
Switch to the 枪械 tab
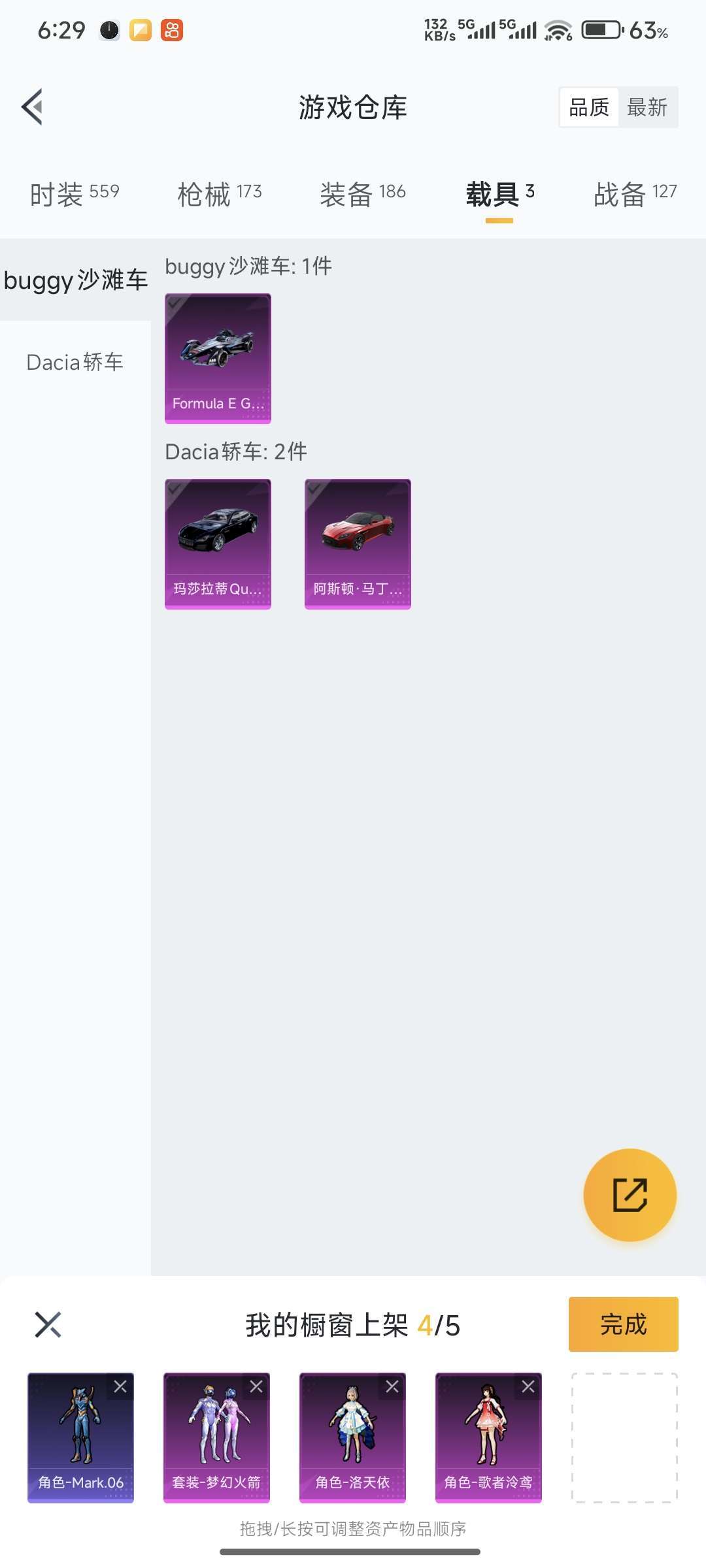coord(220,194)
